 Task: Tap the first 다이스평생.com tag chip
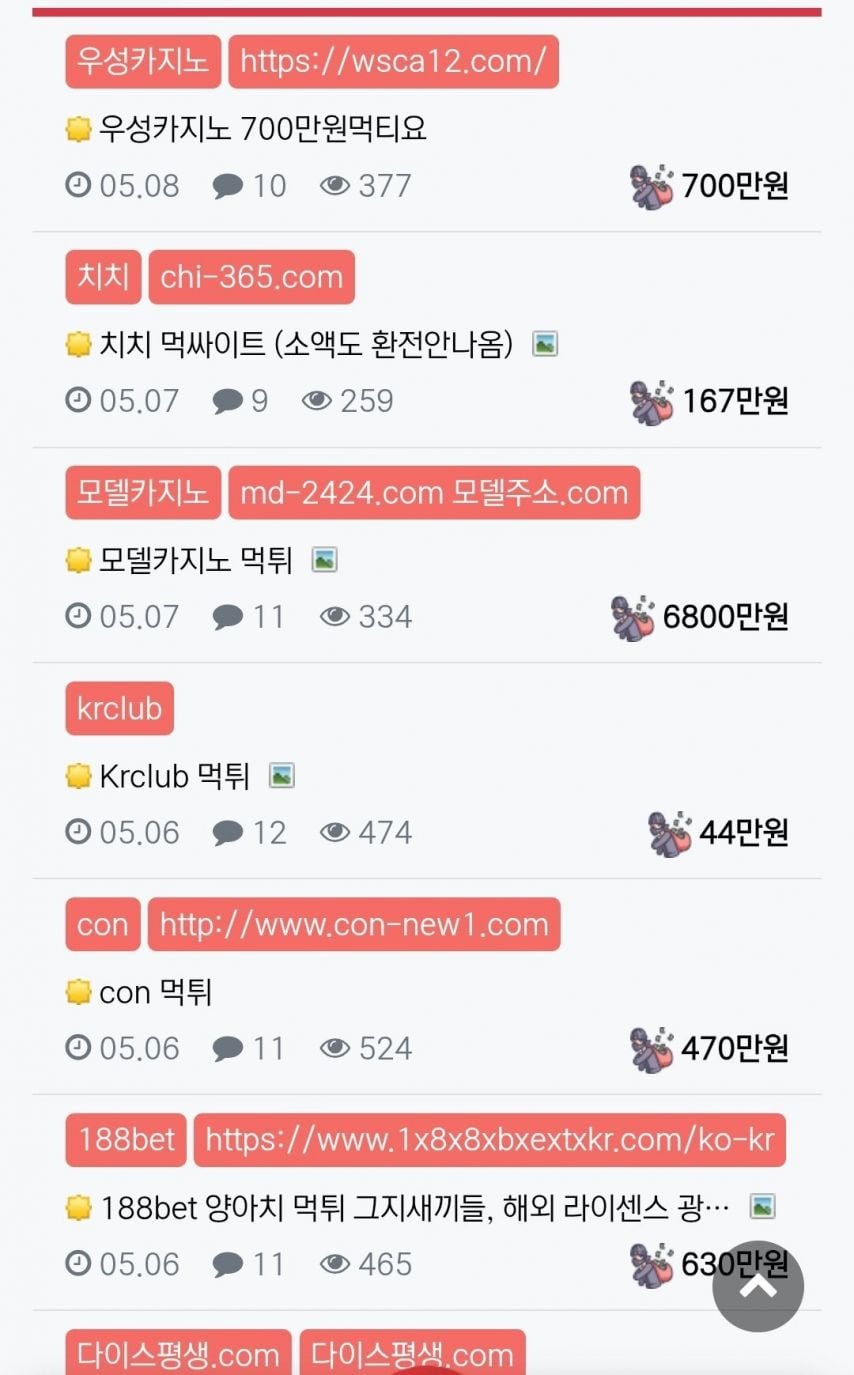(x=178, y=1354)
